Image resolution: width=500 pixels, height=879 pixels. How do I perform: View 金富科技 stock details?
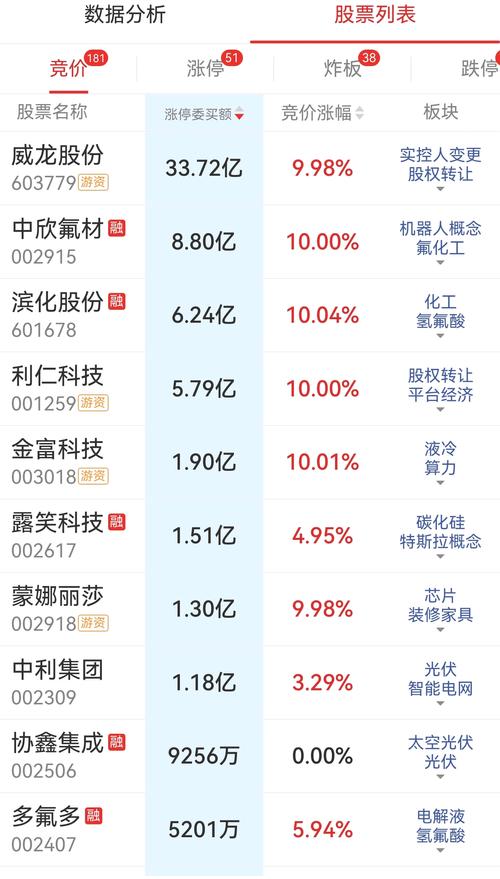tap(250, 462)
